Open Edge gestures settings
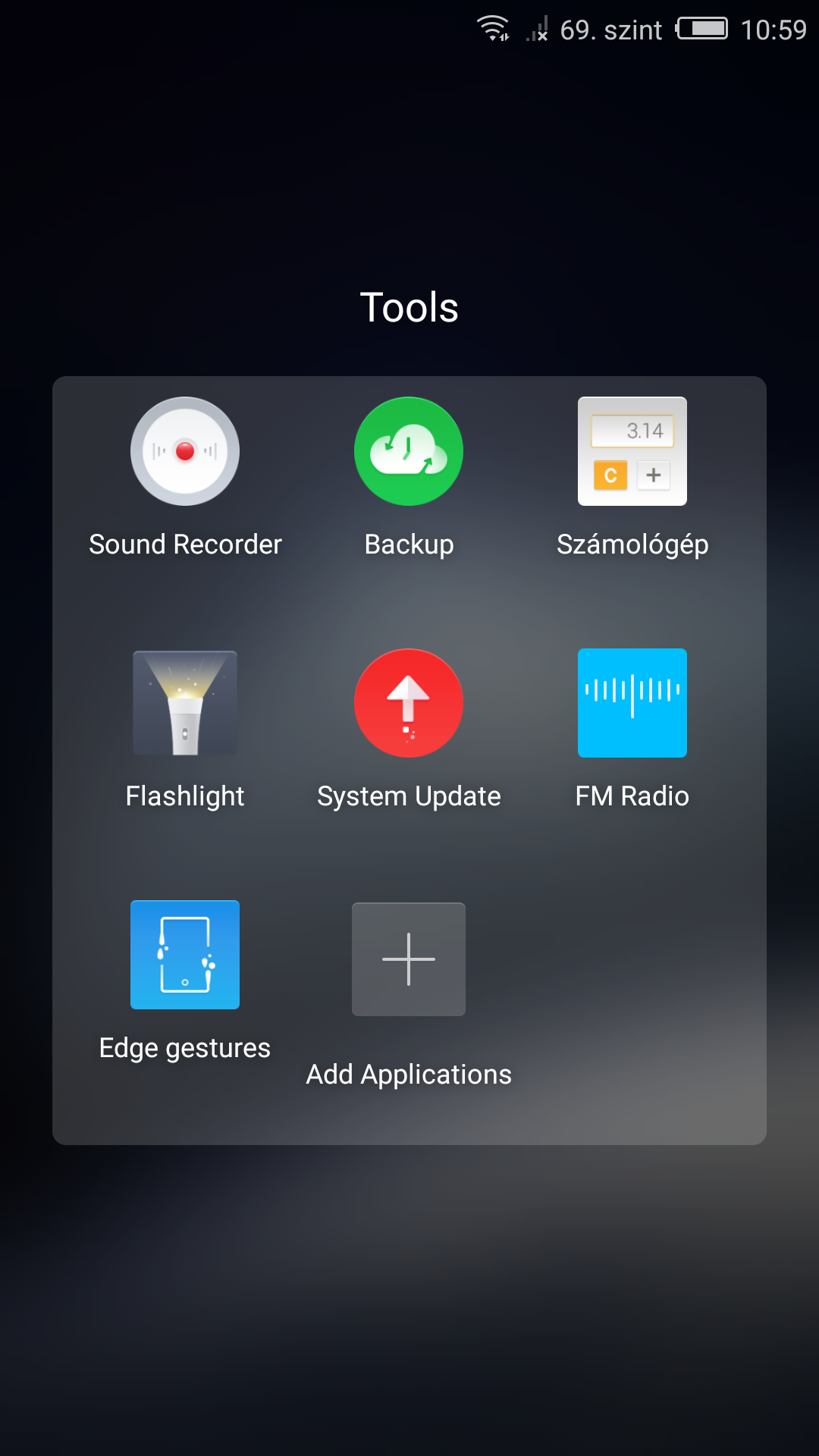Image resolution: width=819 pixels, height=1456 pixels. tap(185, 955)
